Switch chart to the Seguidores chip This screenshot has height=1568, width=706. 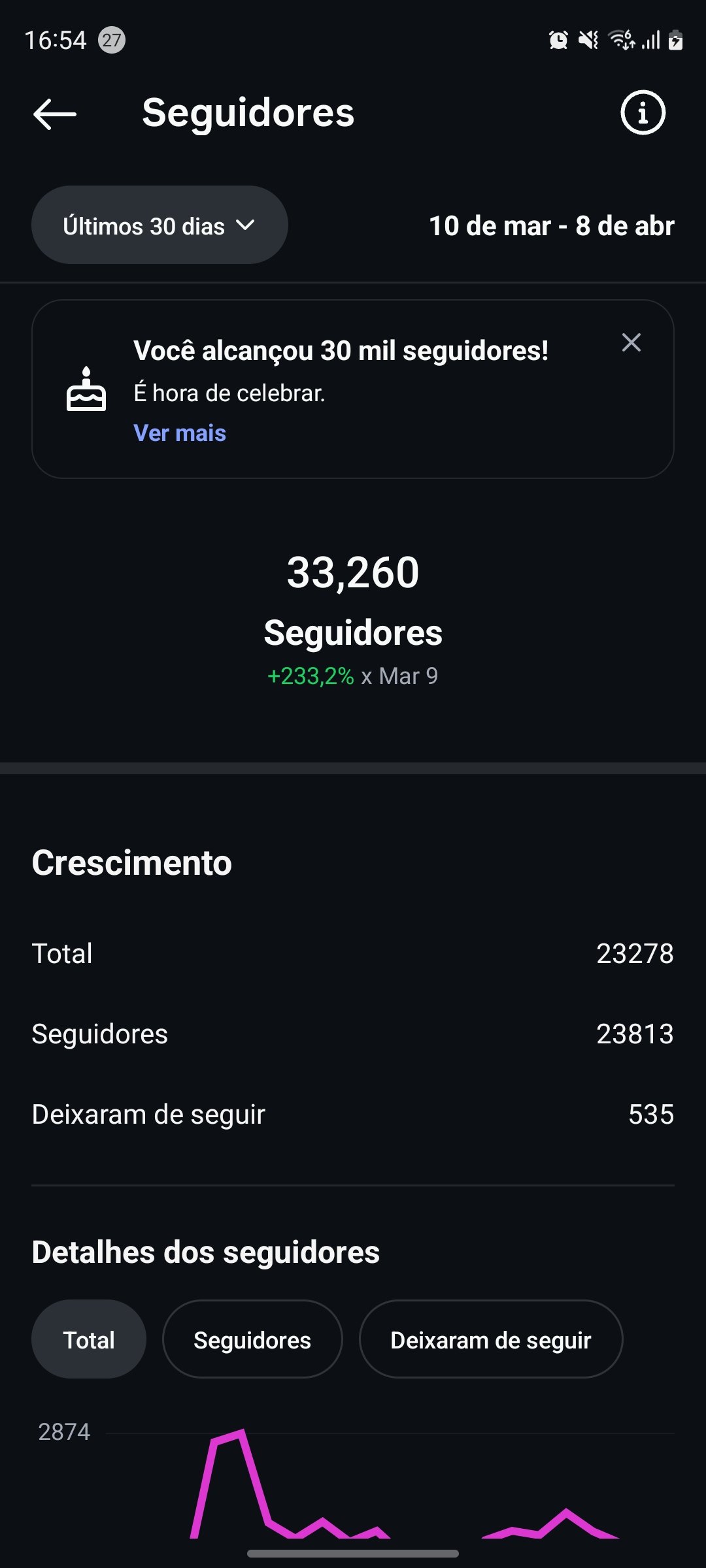[252, 1340]
